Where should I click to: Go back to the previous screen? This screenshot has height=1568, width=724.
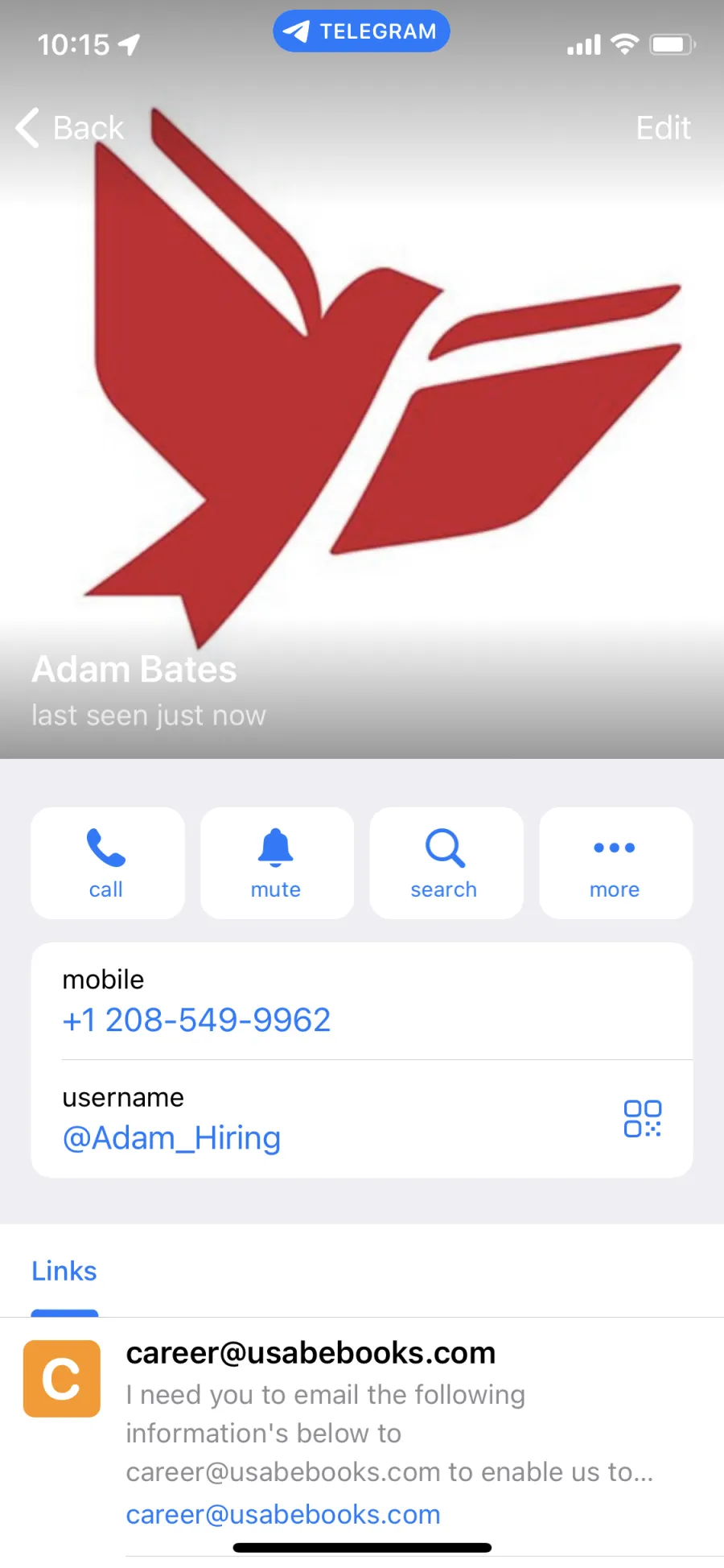(x=70, y=128)
